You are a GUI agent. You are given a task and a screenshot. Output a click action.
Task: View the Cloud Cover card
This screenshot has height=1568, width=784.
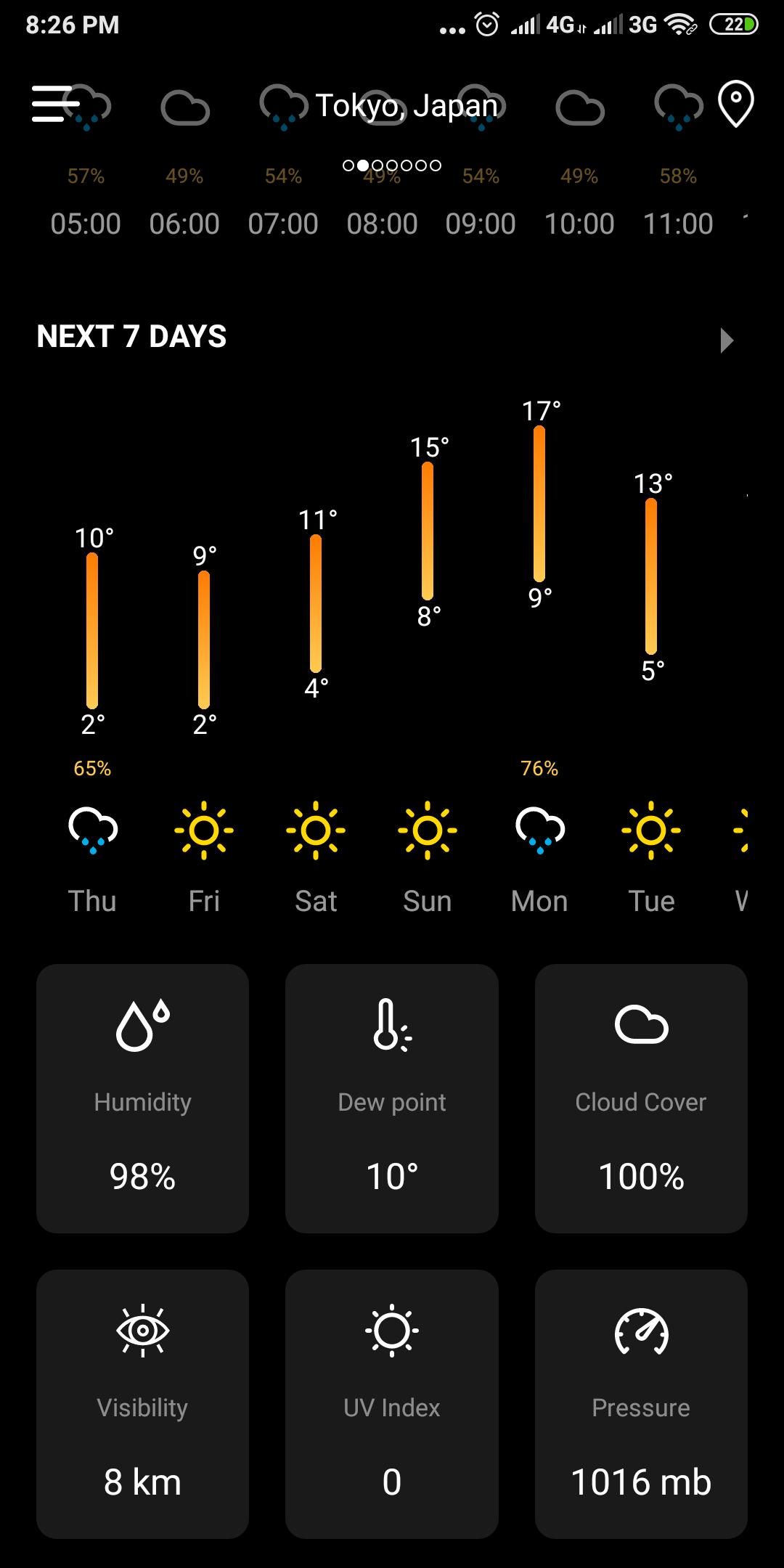click(641, 1098)
